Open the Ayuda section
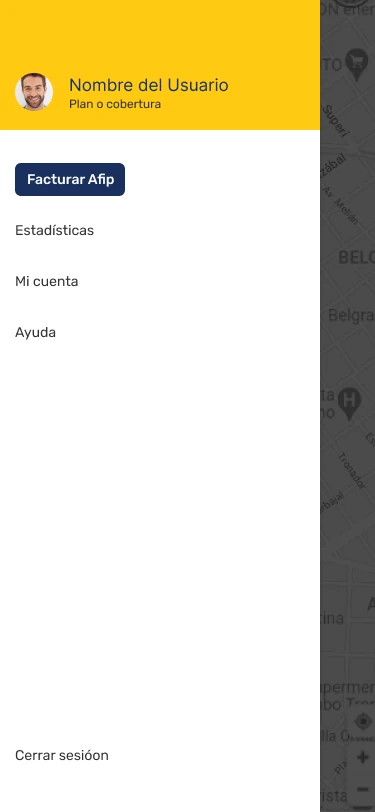Viewport: 375px width, 812px height. tap(35, 332)
